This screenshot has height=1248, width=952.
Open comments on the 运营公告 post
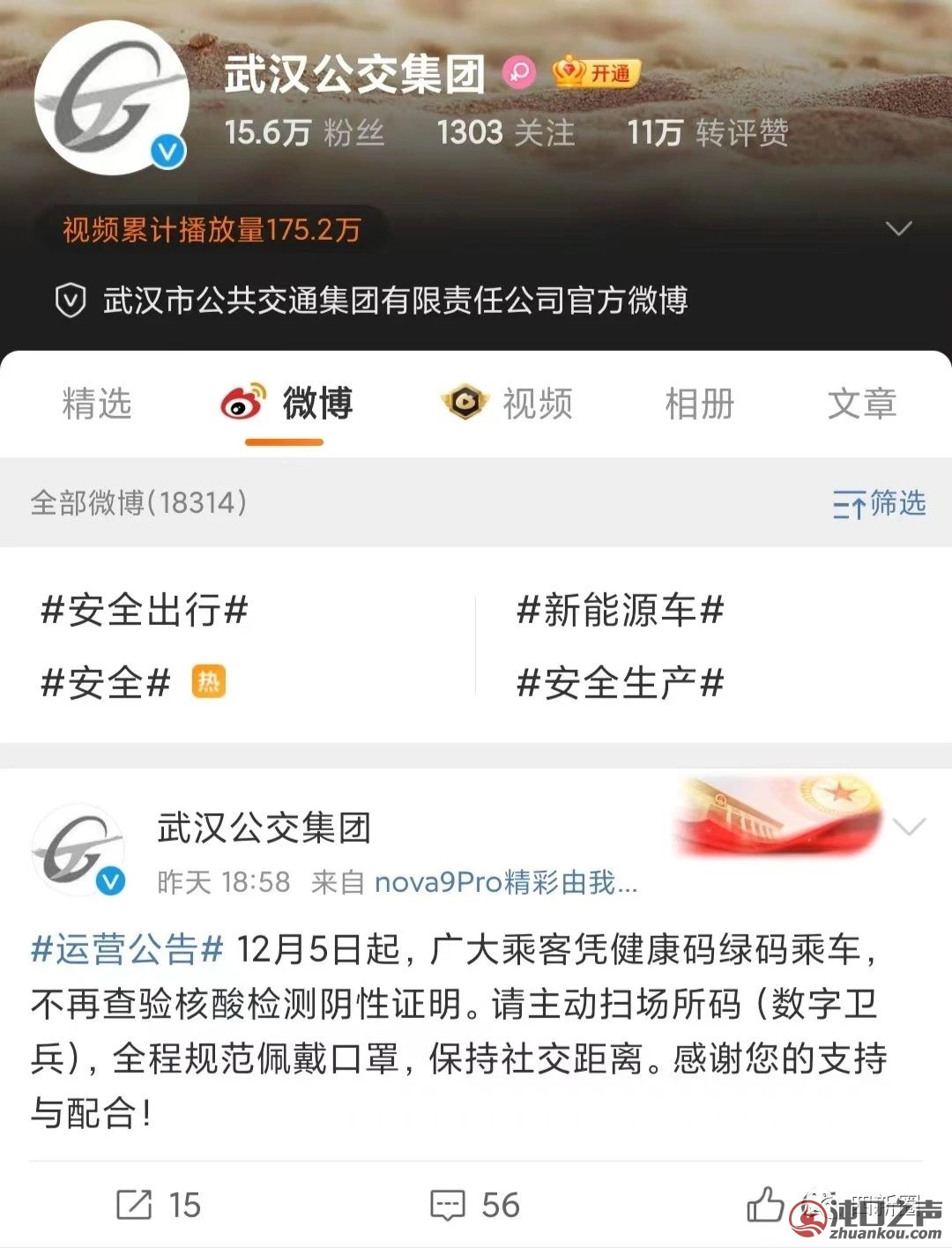[475, 1205]
